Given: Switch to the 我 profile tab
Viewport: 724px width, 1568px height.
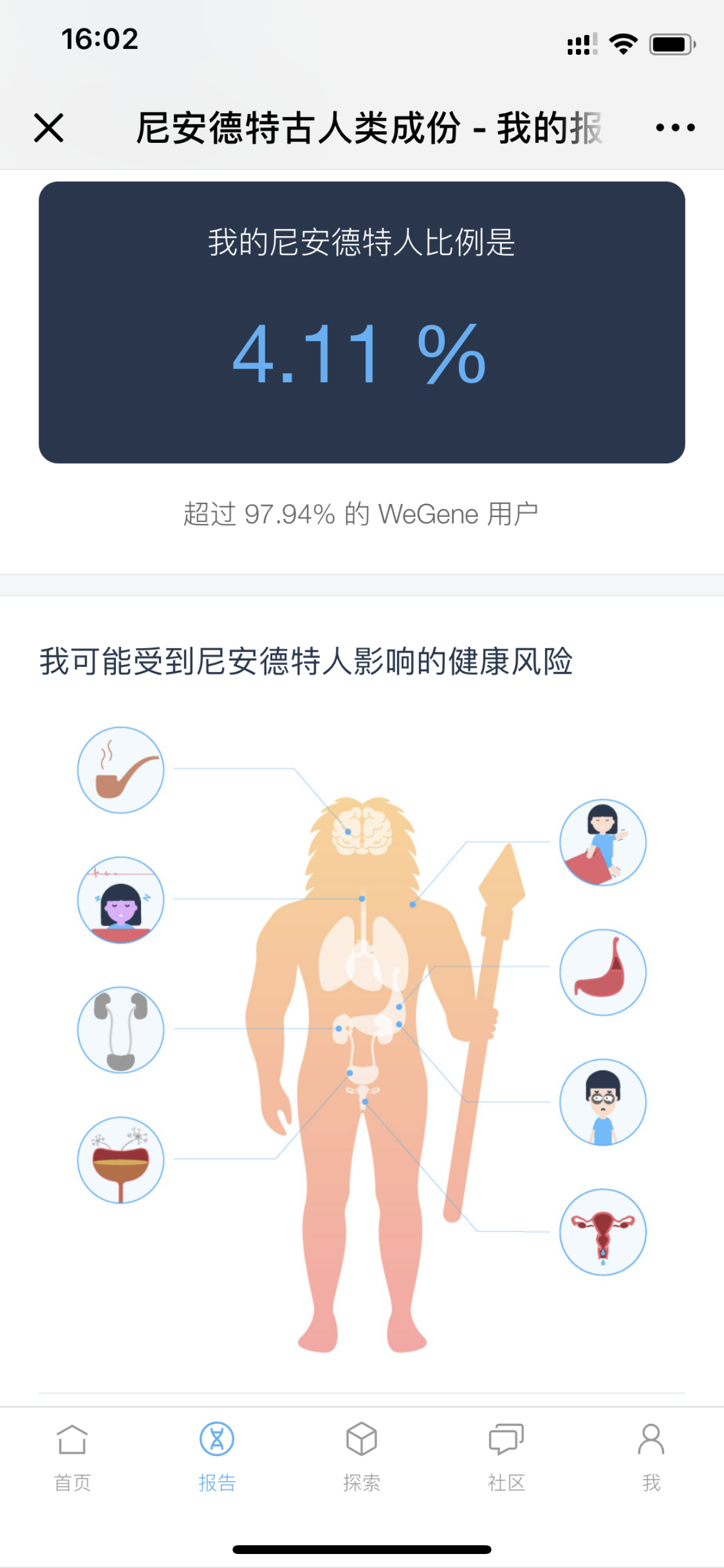Looking at the screenshot, I should 651,1457.
